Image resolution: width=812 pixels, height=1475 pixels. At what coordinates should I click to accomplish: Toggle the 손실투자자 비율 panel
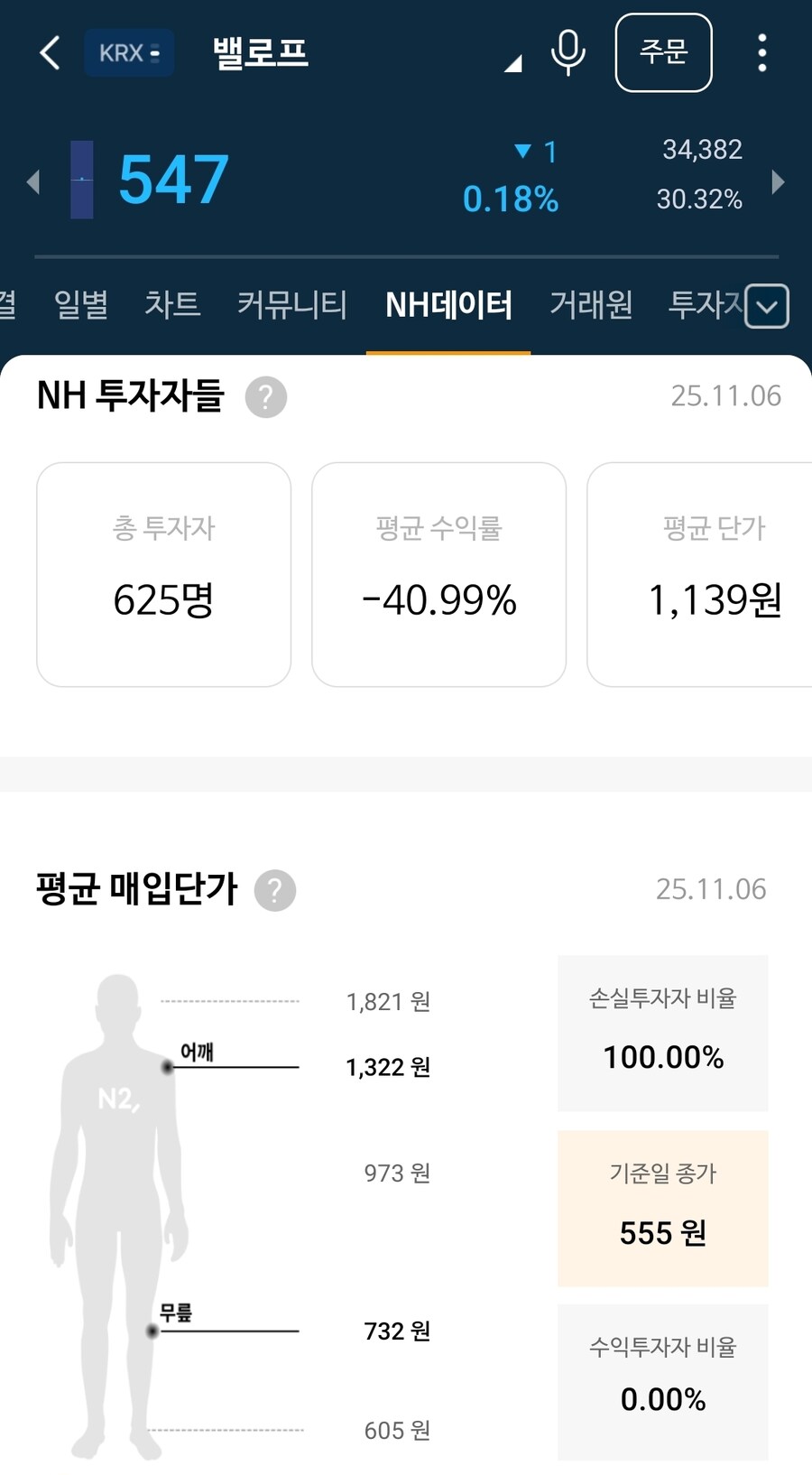[x=662, y=1033]
